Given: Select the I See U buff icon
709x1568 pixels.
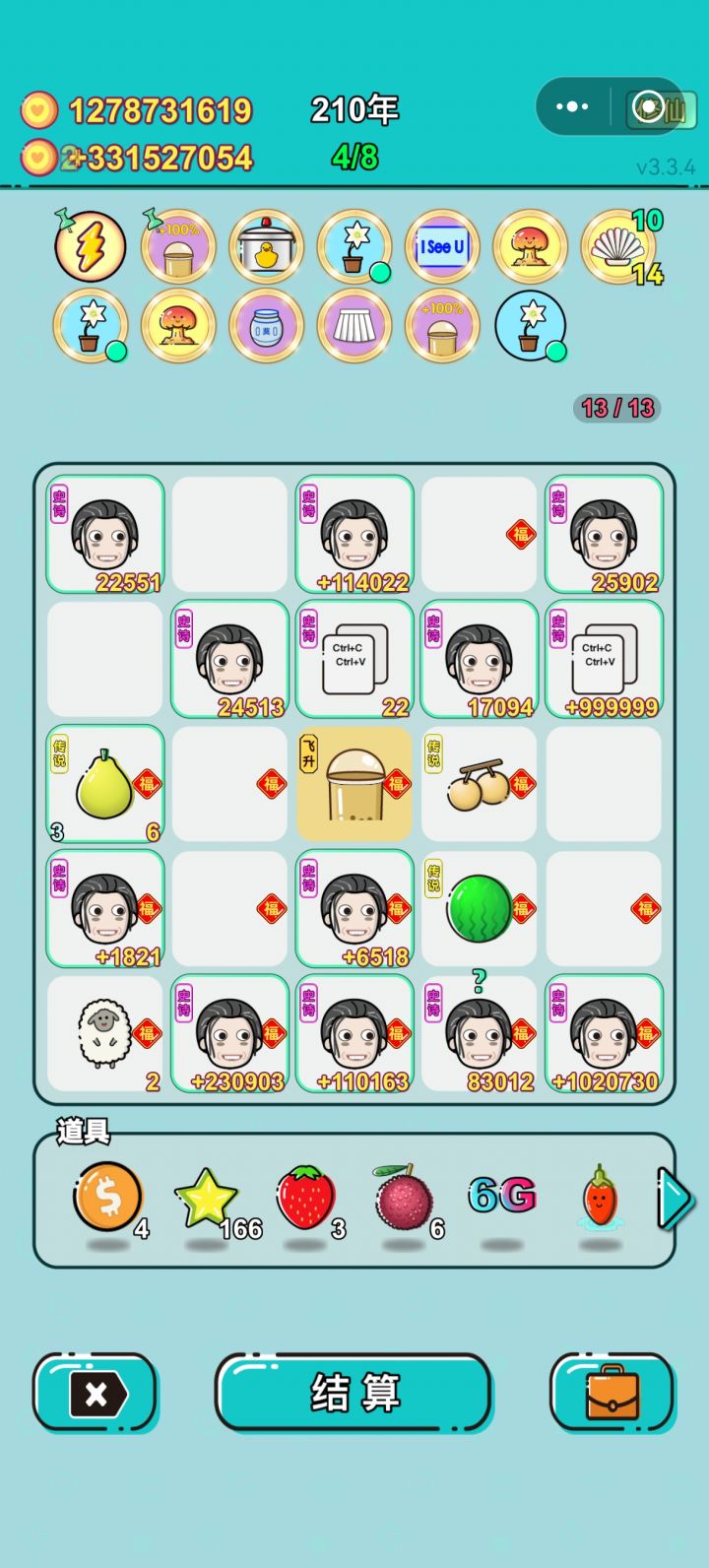Looking at the screenshot, I should [x=443, y=247].
